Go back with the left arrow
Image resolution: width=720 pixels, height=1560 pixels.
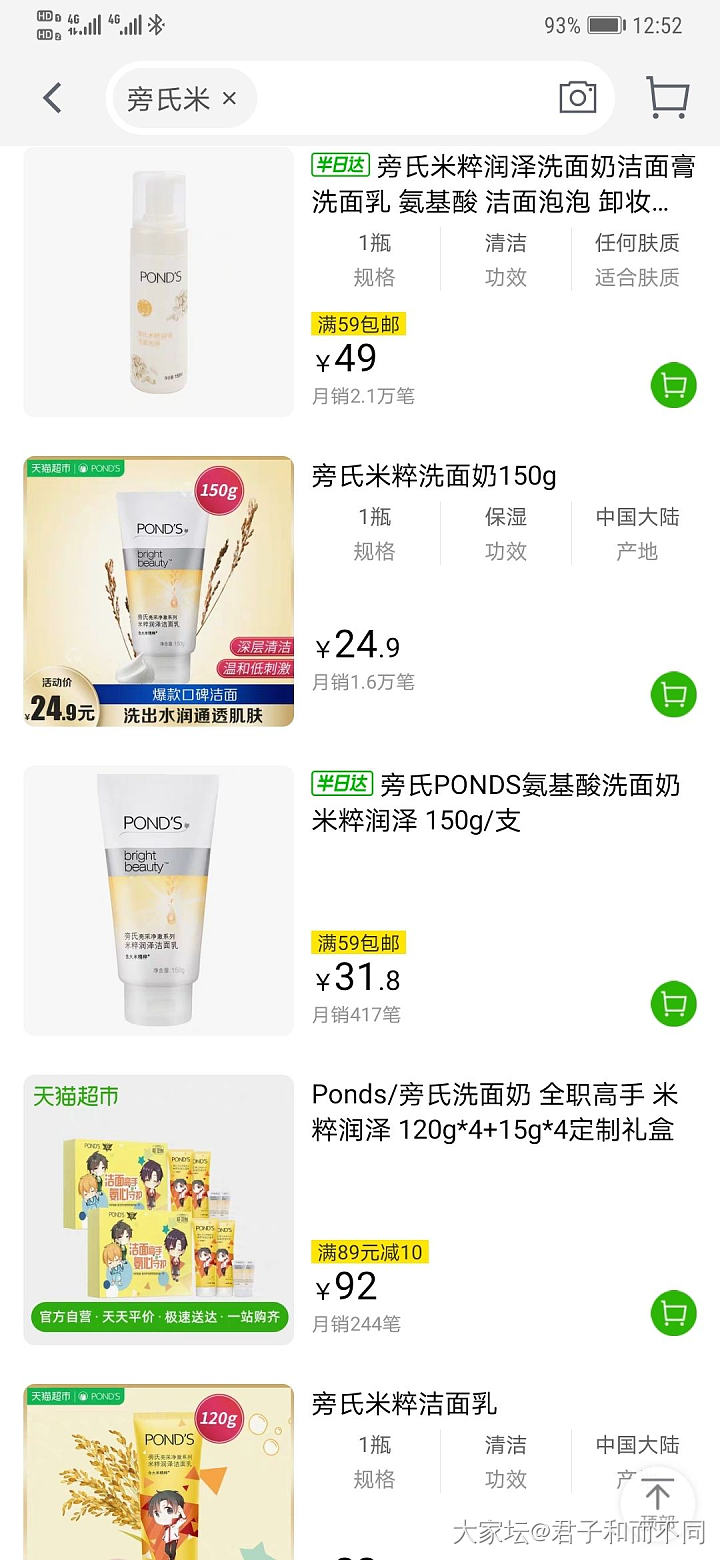click(52, 97)
